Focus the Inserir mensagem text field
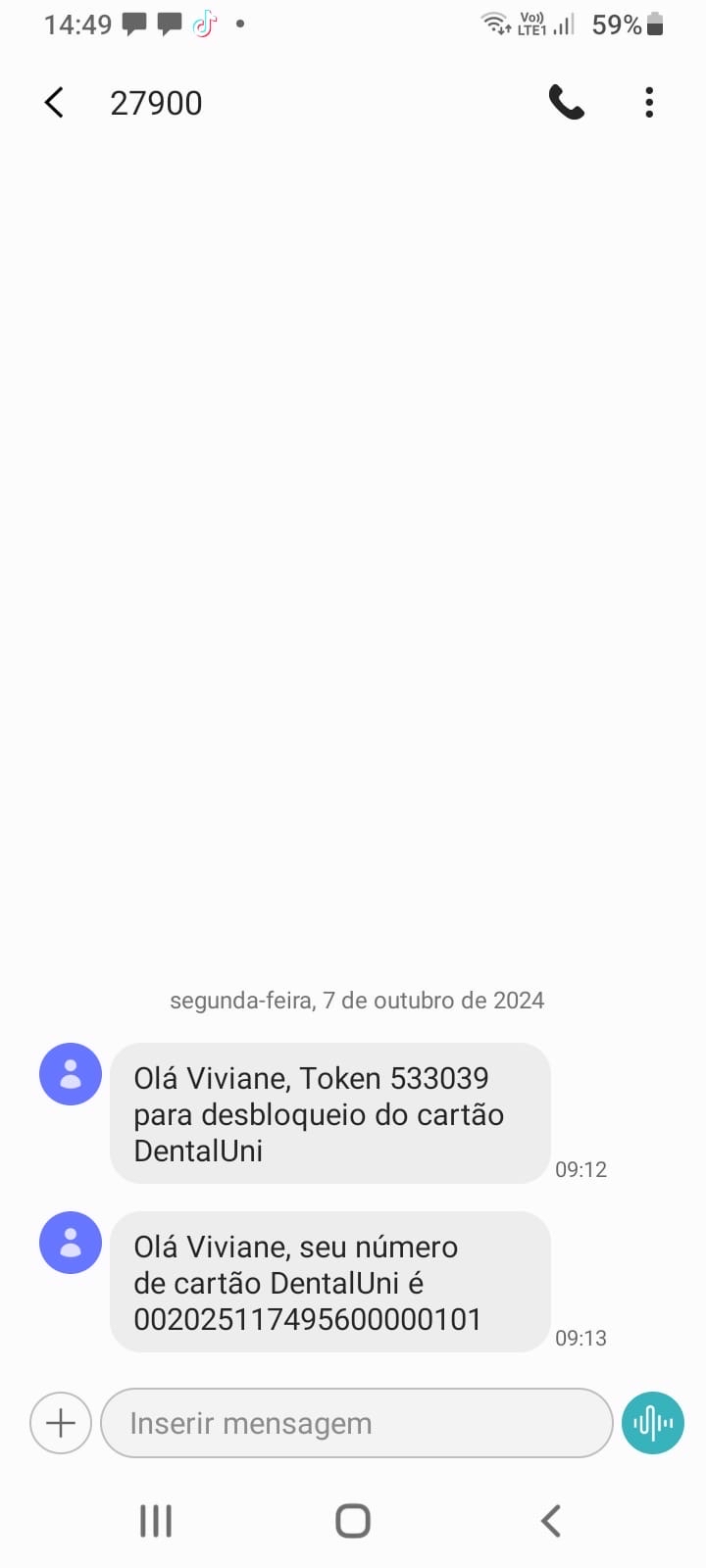This screenshot has width=706, height=1568. pos(356,1423)
